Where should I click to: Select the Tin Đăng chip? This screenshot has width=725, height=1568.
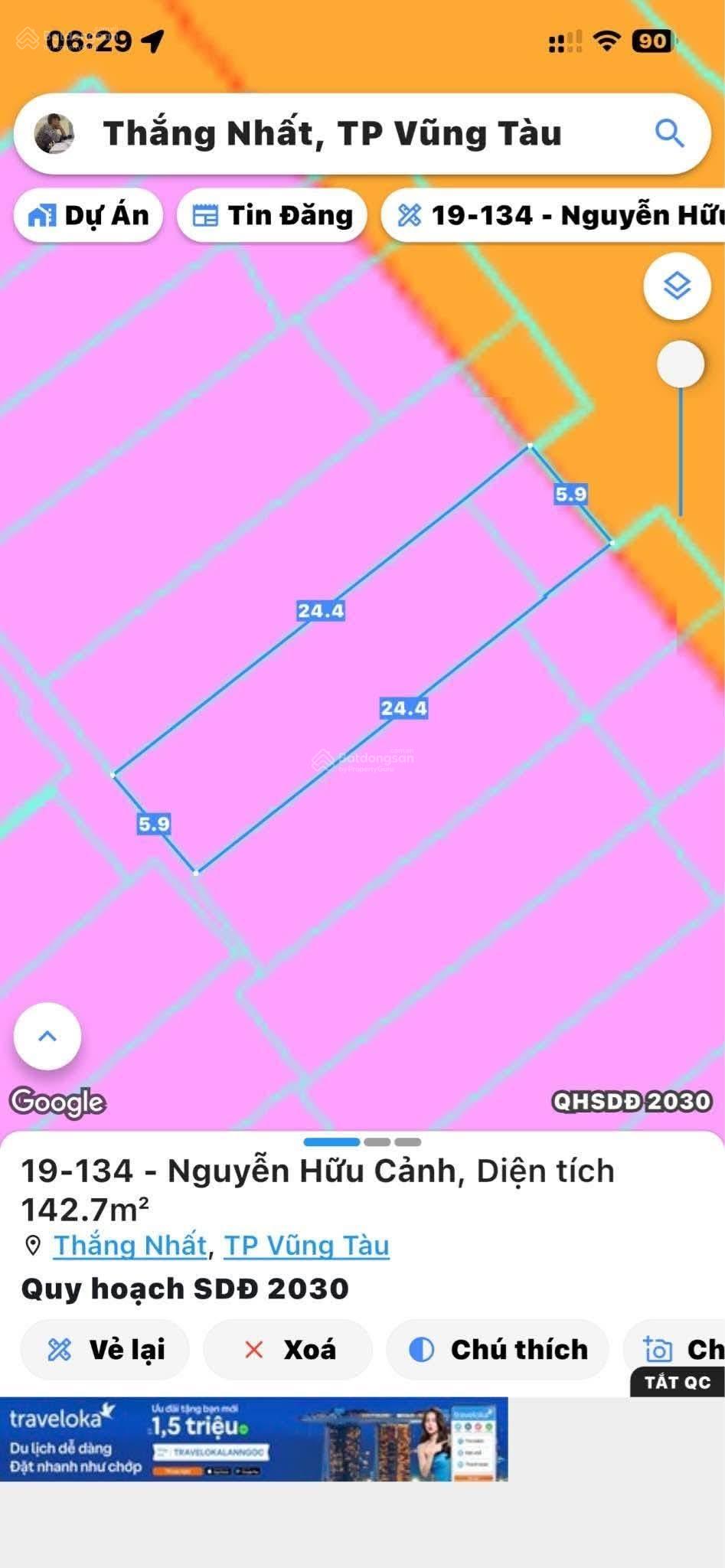(x=272, y=216)
